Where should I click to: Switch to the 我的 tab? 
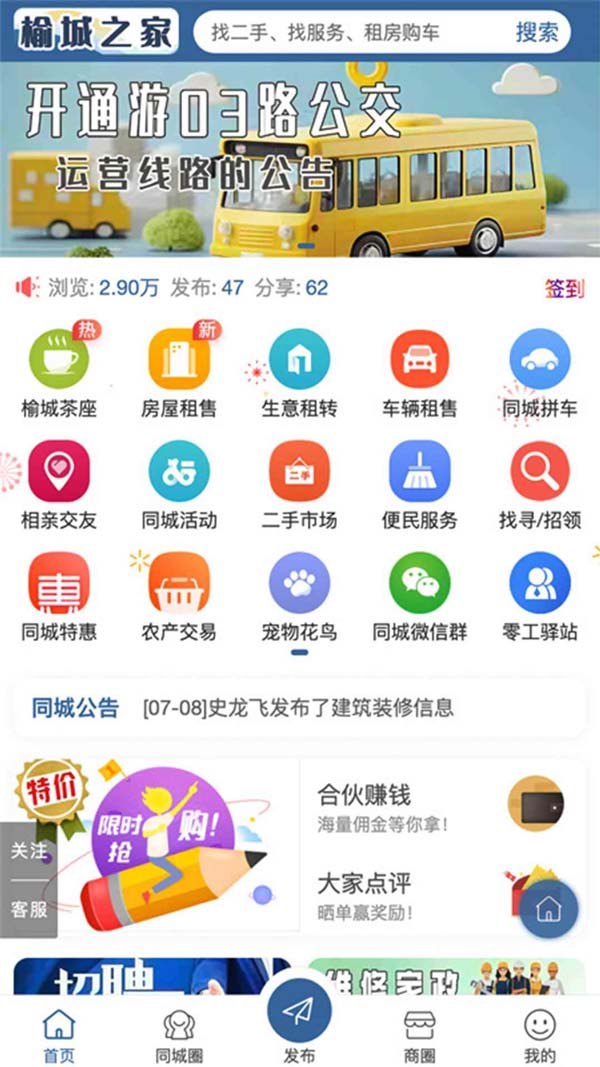click(539, 1037)
